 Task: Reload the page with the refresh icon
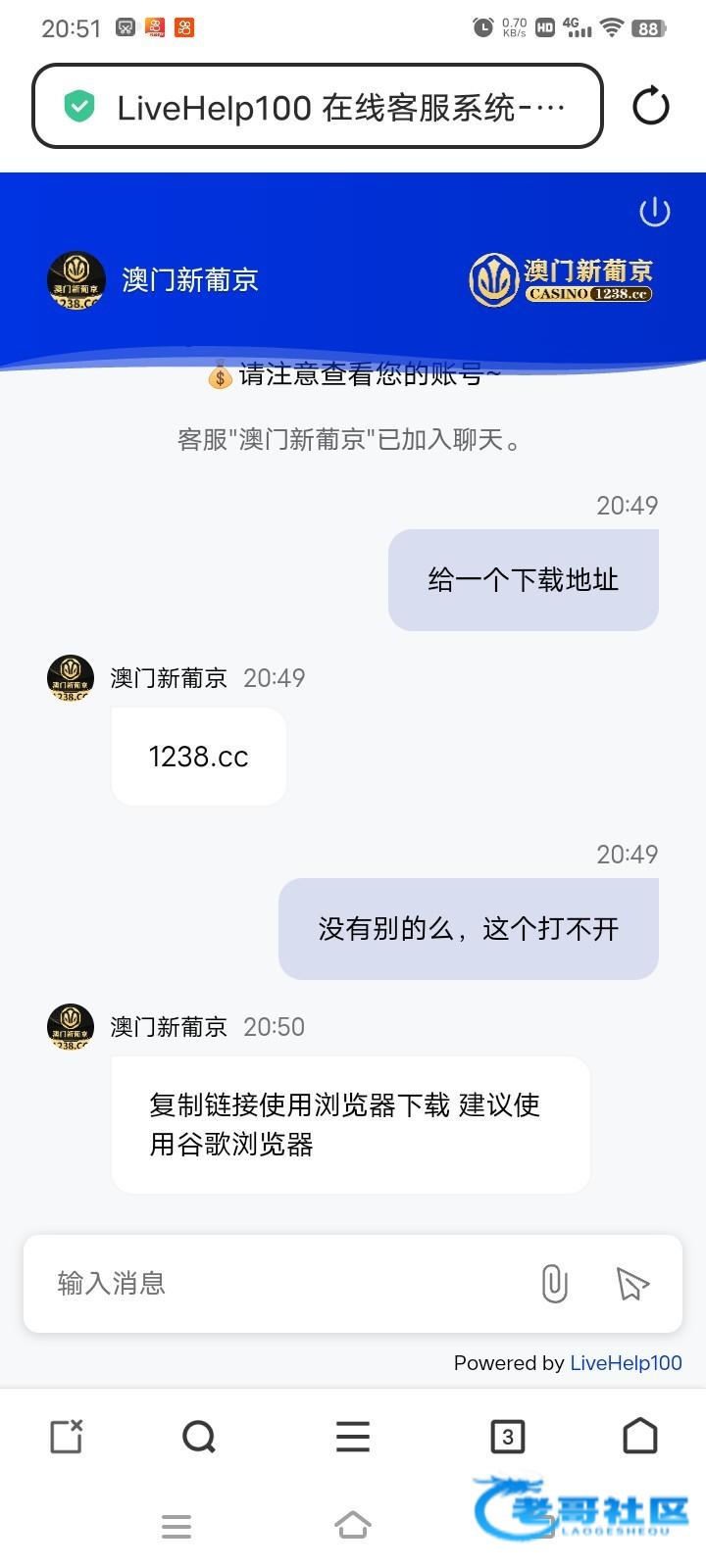click(x=651, y=106)
